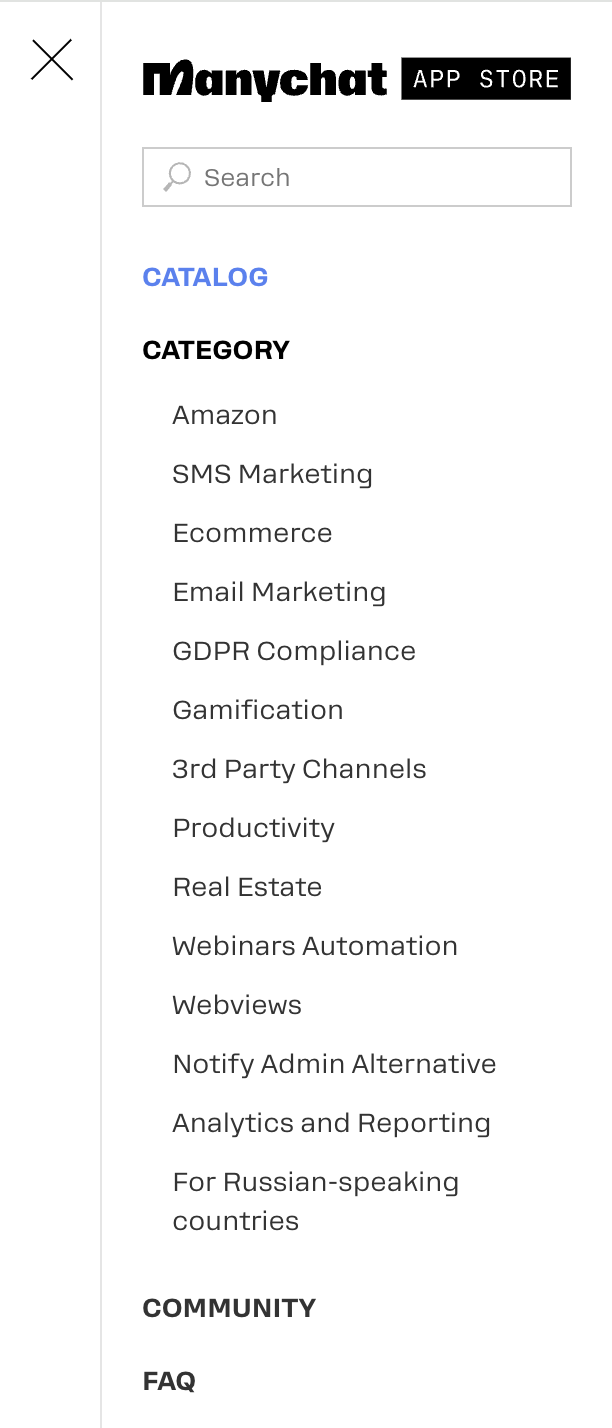Tap the Search field
612x1428 pixels.
click(357, 177)
